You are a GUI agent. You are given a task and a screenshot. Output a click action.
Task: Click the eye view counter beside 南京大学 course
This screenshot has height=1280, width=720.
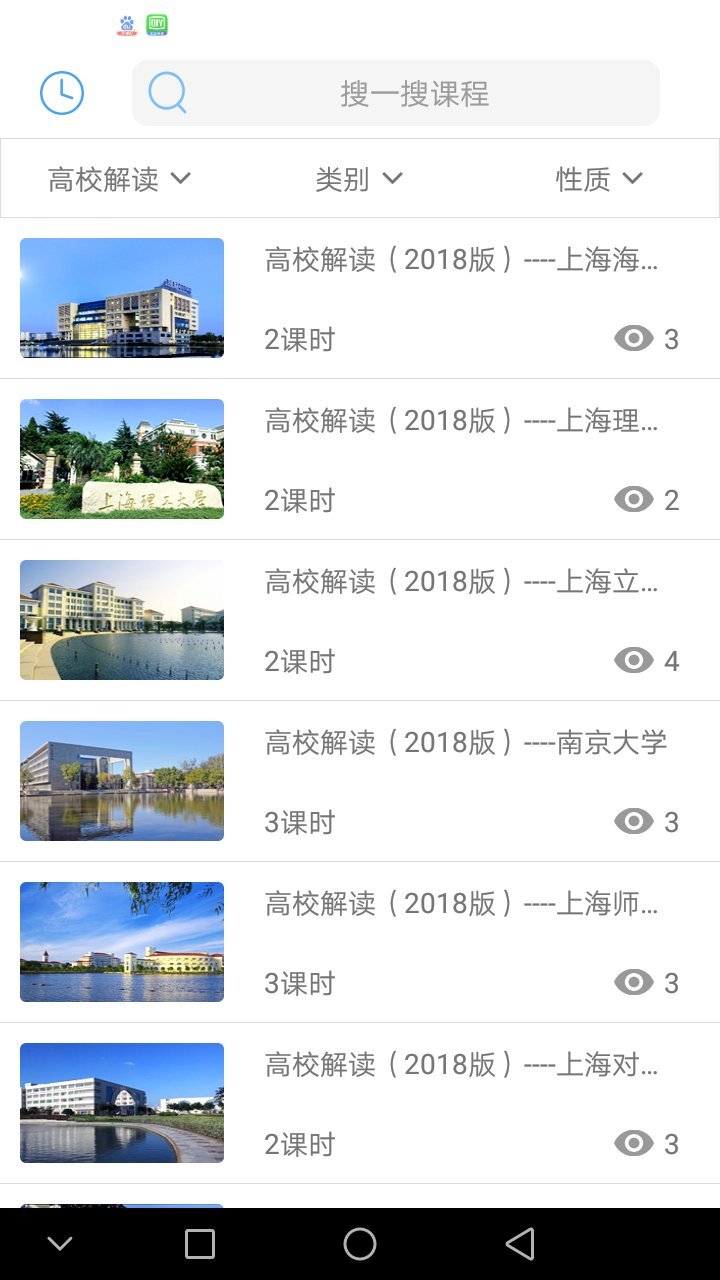coord(634,821)
